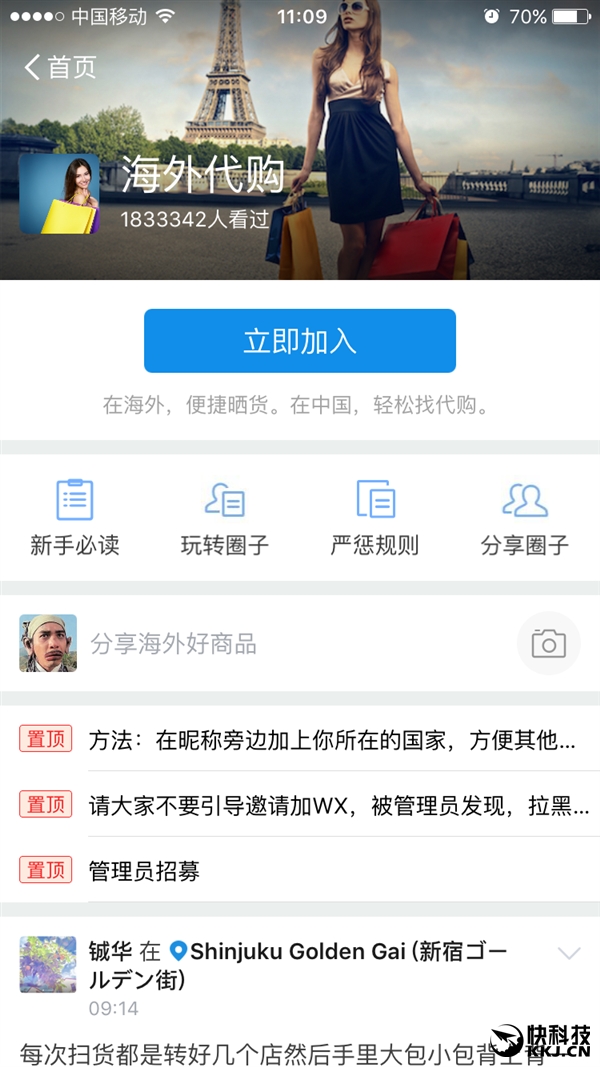Open pinned post about 不要引导邀请加WX
The height and width of the screenshot is (1067, 600).
[x=338, y=806]
